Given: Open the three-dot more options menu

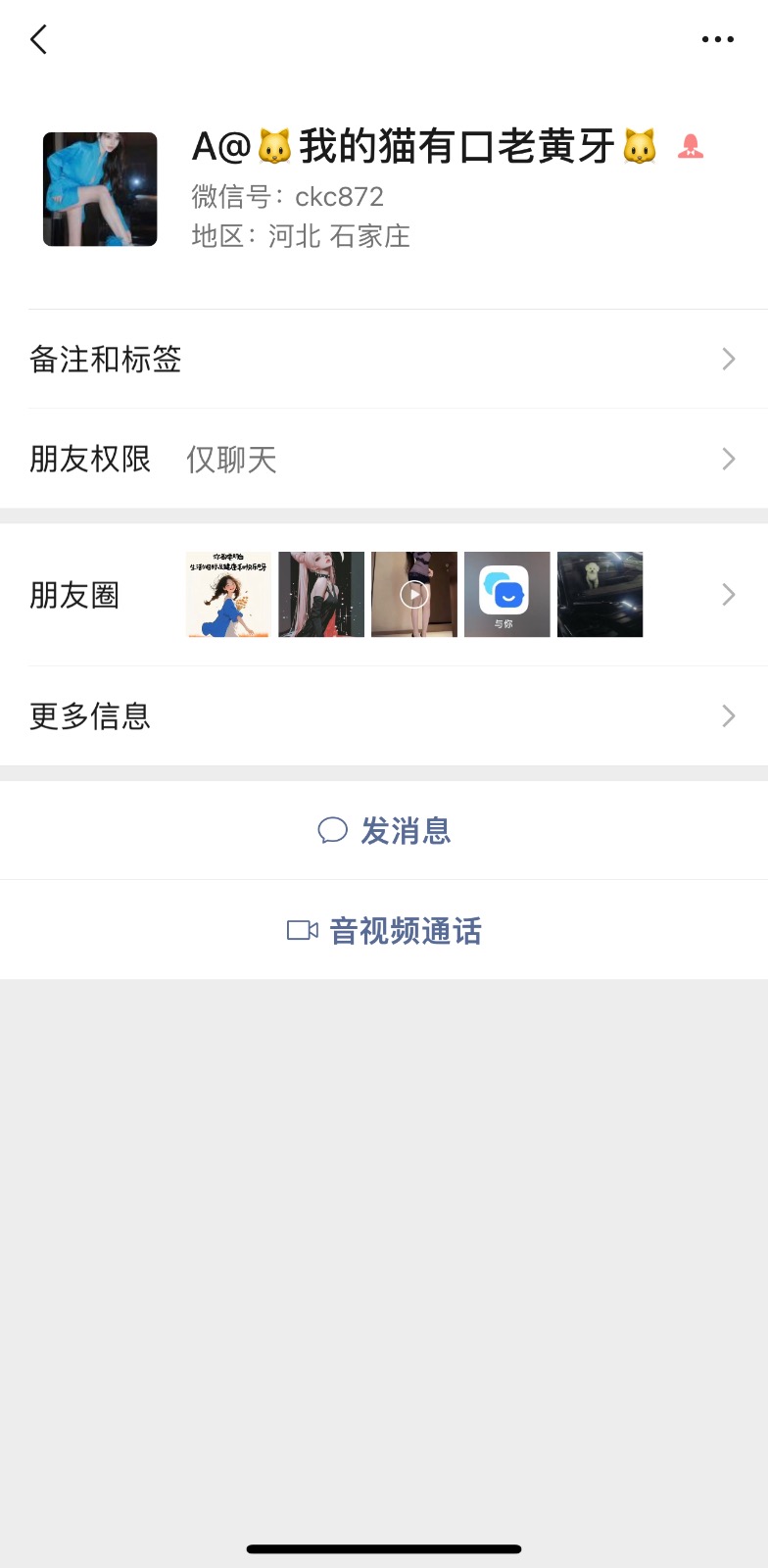Looking at the screenshot, I should coord(717,40).
